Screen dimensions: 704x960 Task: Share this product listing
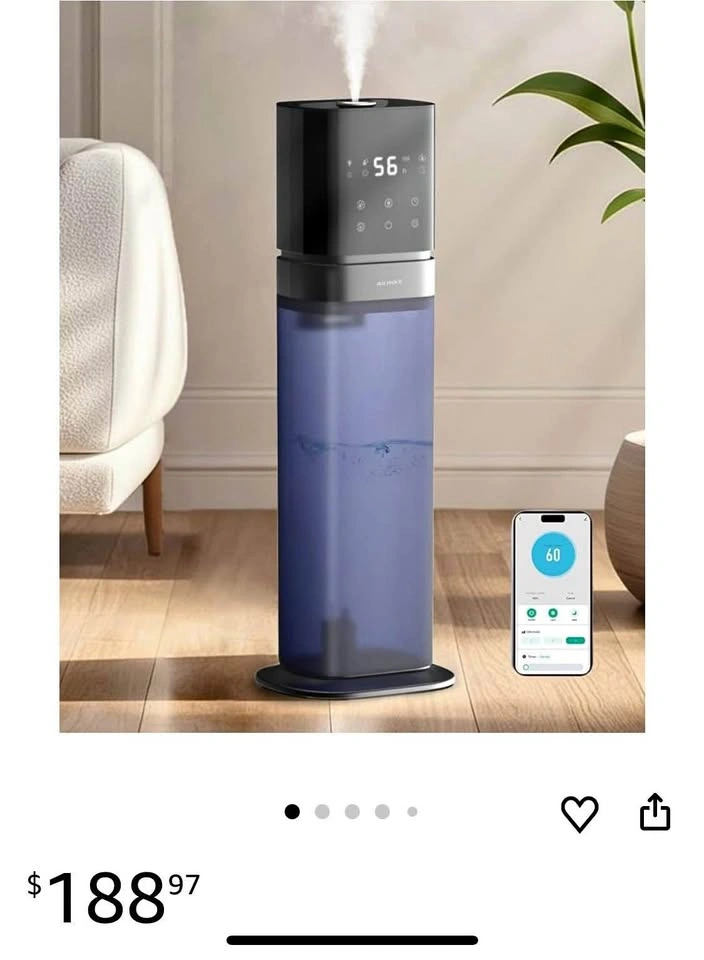pos(654,812)
